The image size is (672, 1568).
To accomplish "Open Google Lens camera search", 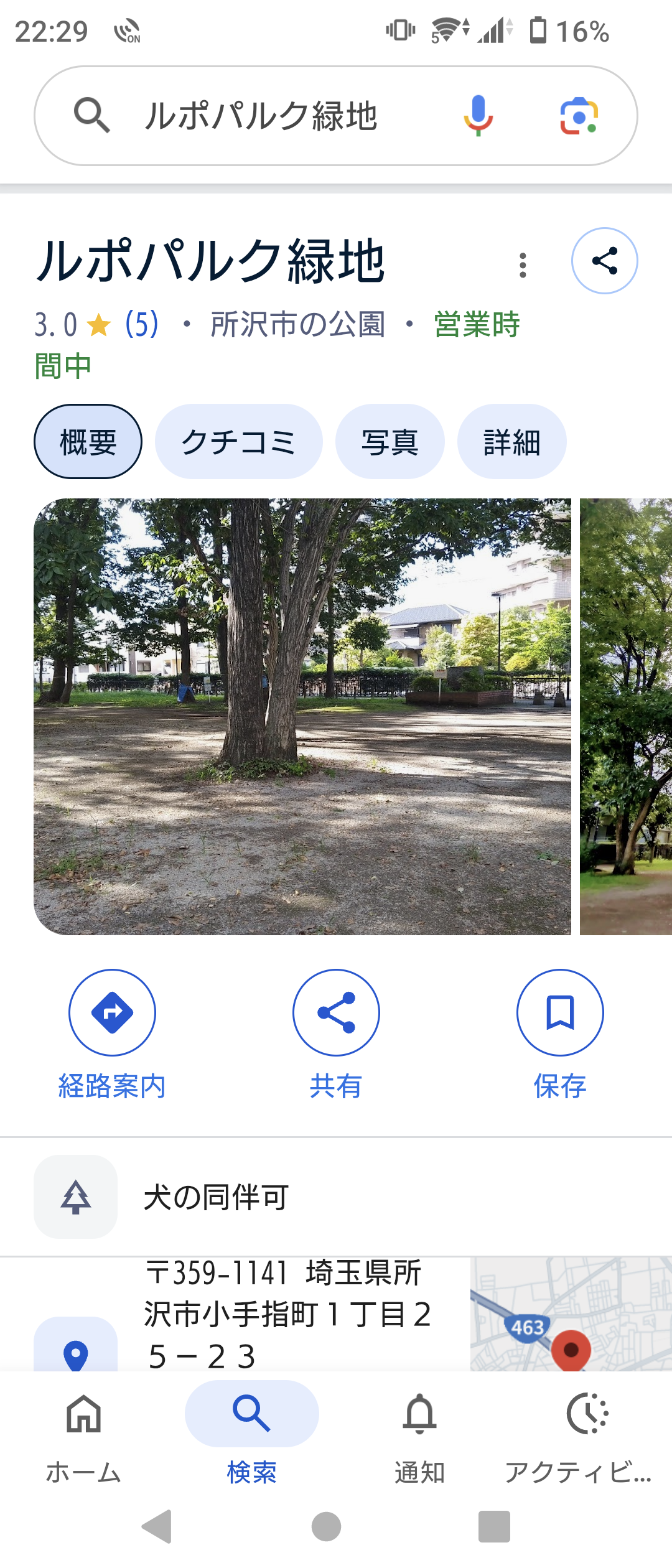I will click(x=579, y=116).
